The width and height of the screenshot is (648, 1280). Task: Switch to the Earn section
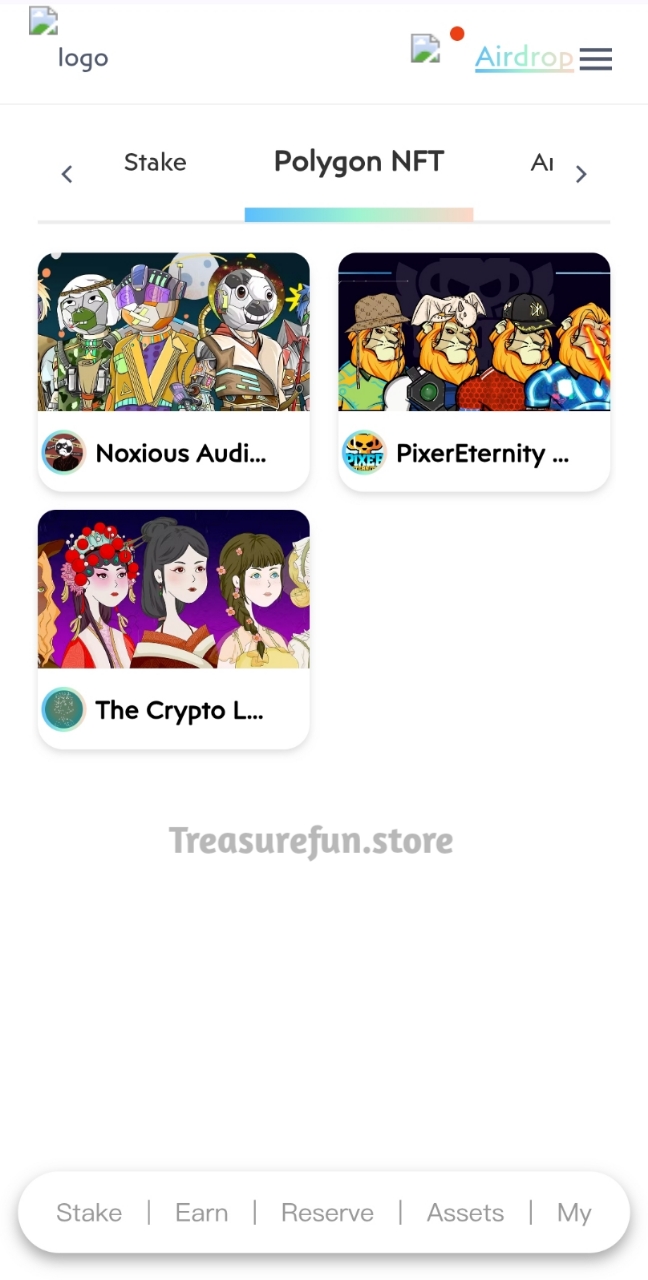point(201,1213)
